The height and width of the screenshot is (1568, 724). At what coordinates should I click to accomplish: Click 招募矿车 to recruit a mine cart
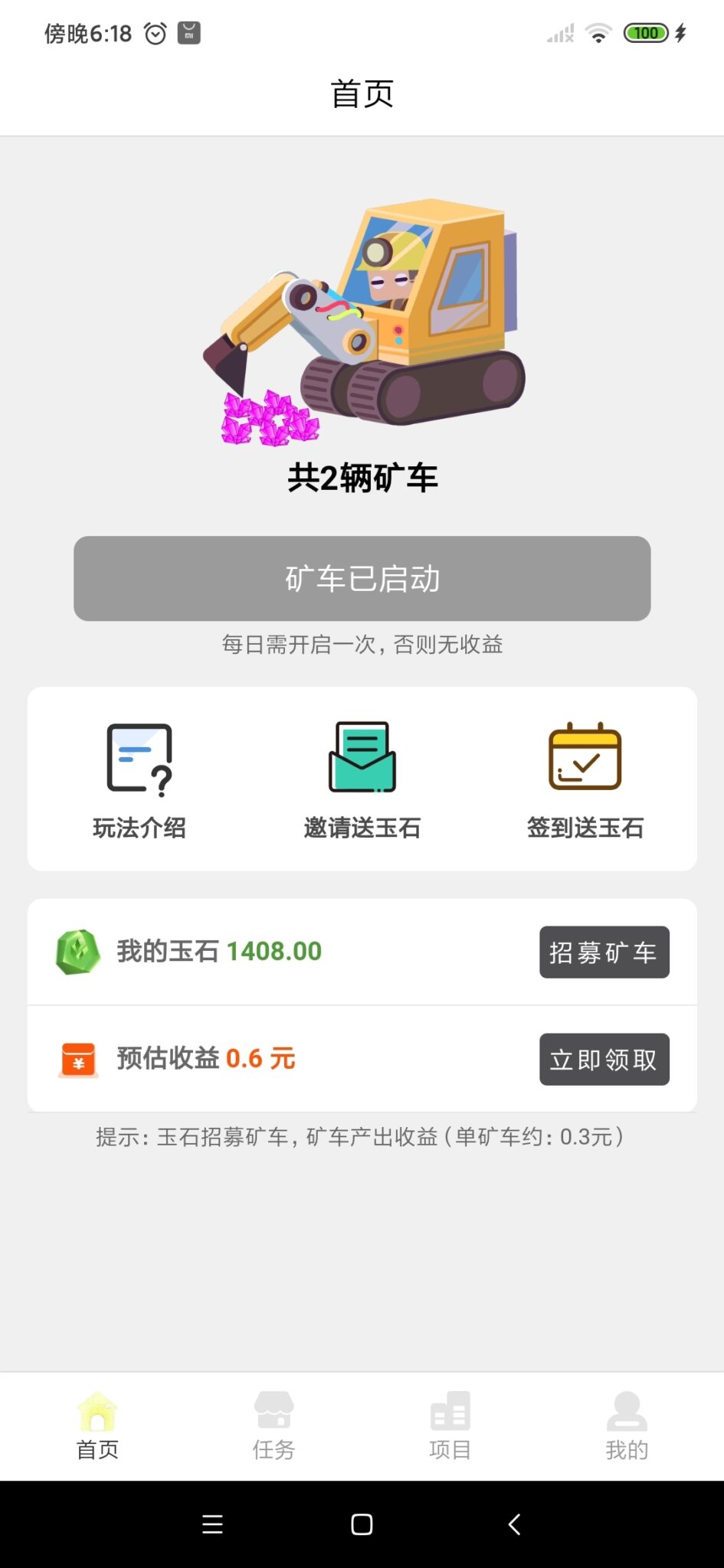(604, 951)
